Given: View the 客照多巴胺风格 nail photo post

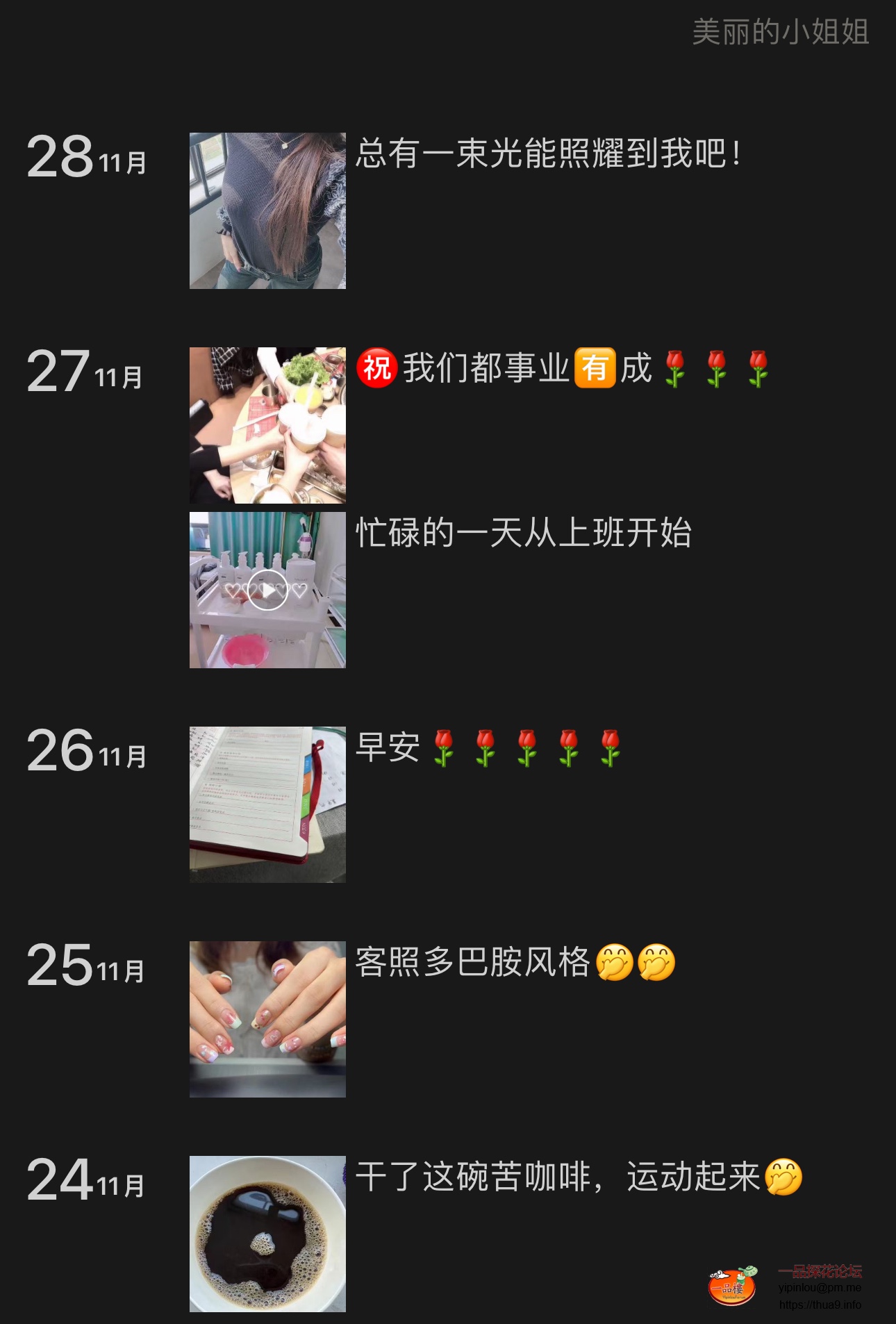Looking at the screenshot, I should point(267,1019).
